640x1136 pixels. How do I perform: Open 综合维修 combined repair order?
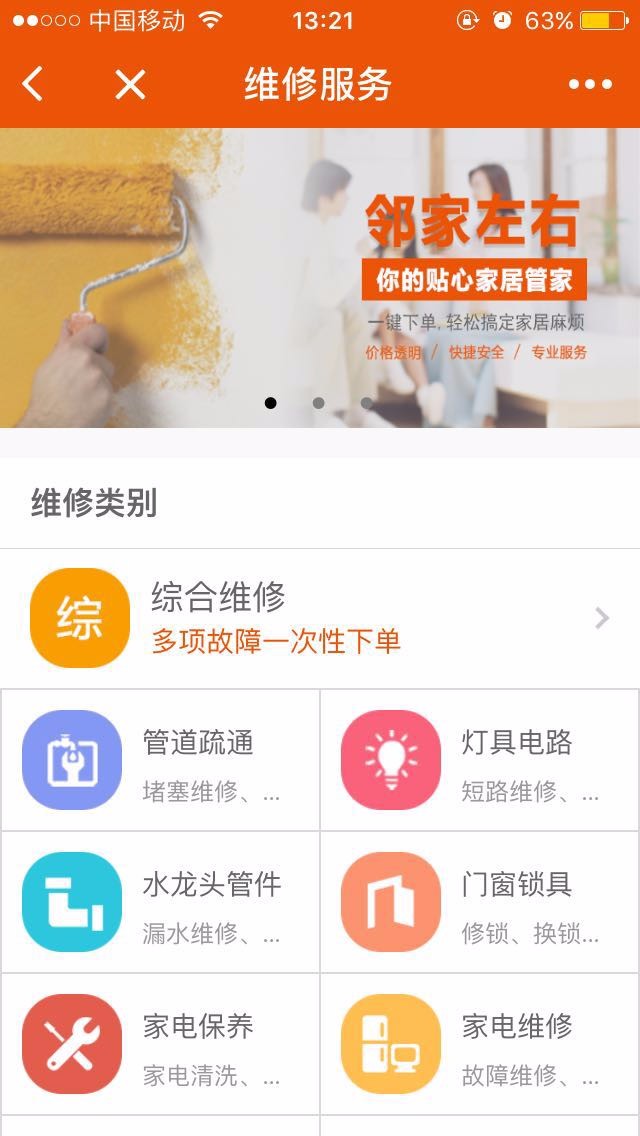(x=320, y=618)
